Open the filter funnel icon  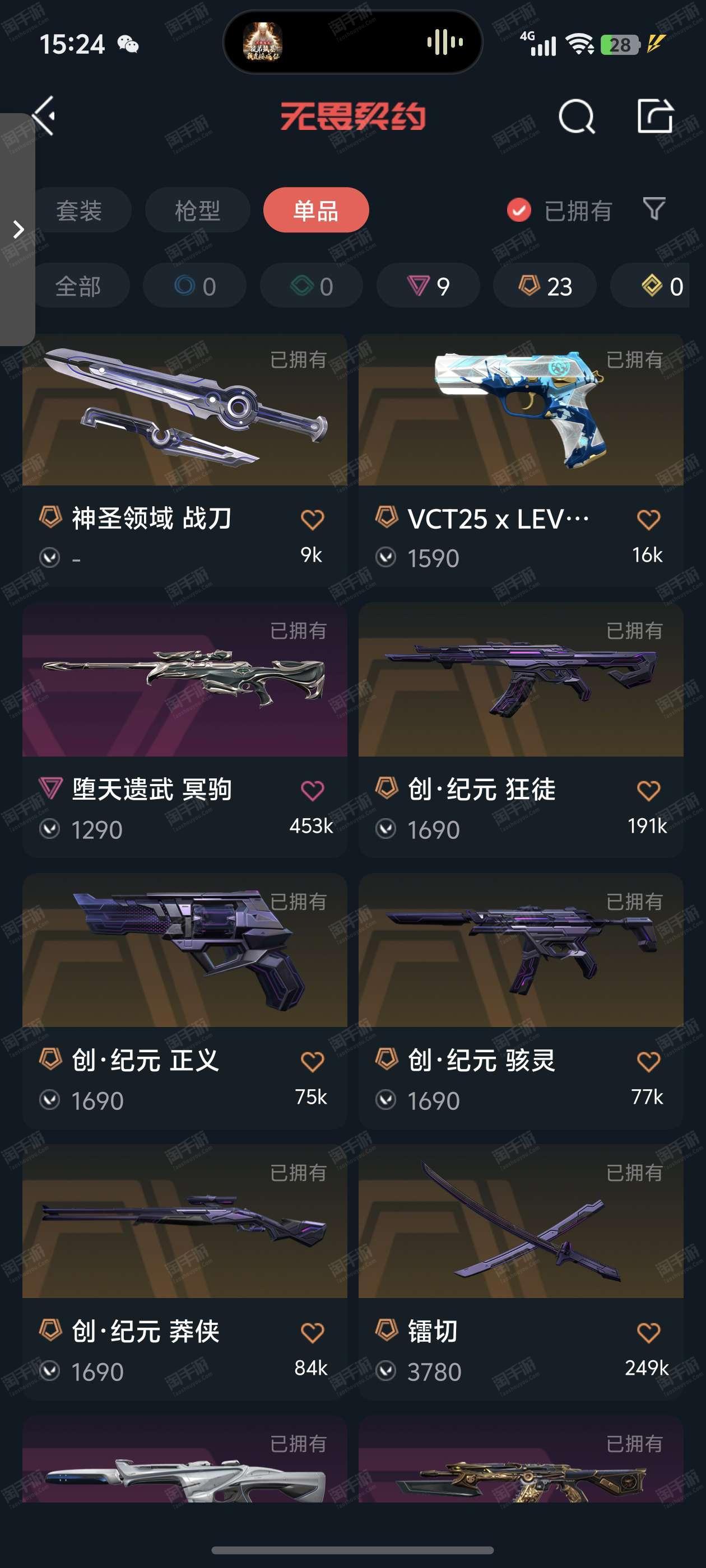click(x=654, y=209)
